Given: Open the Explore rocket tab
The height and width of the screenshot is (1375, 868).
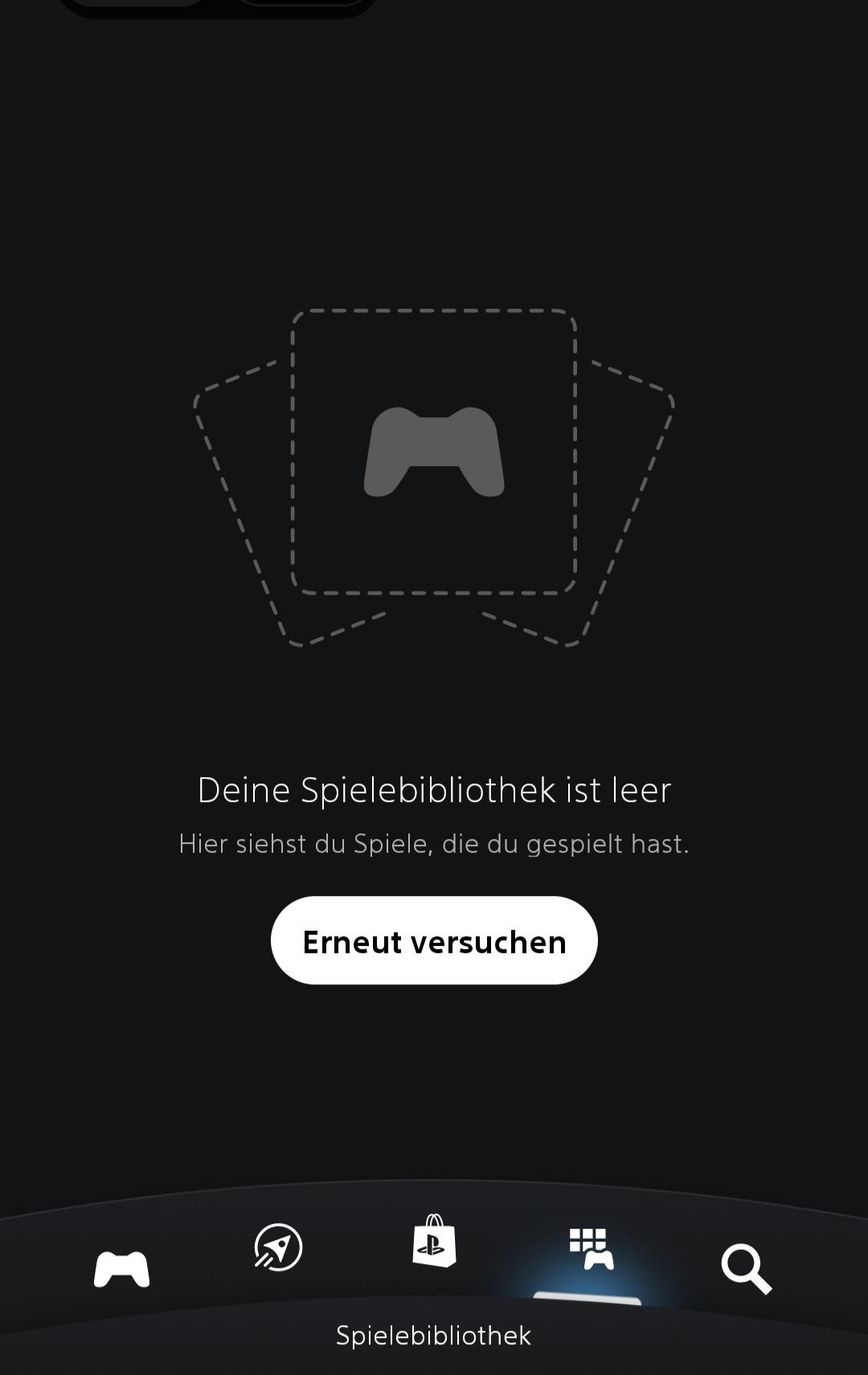Looking at the screenshot, I should pos(278,1247).
